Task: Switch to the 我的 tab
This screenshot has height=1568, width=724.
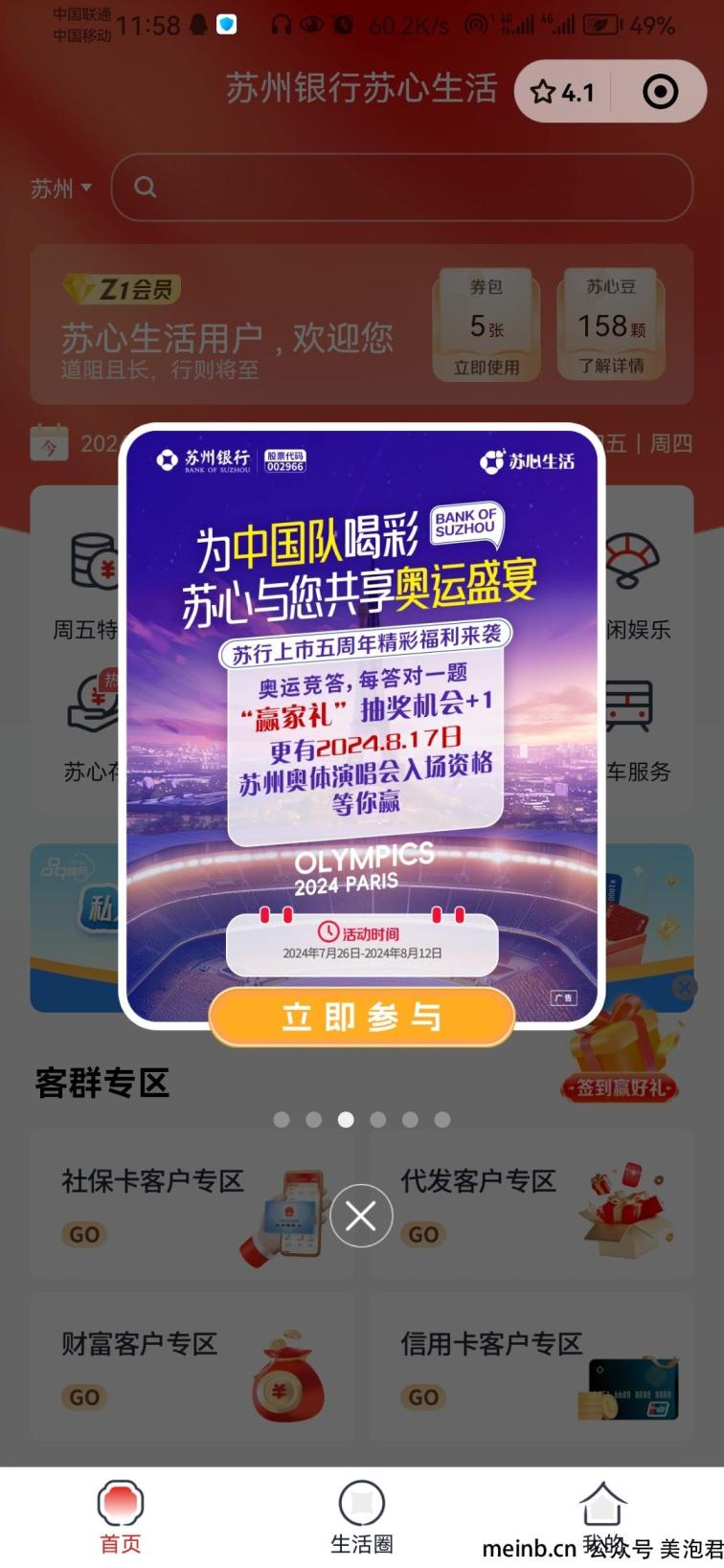Action: point(602,1517)
